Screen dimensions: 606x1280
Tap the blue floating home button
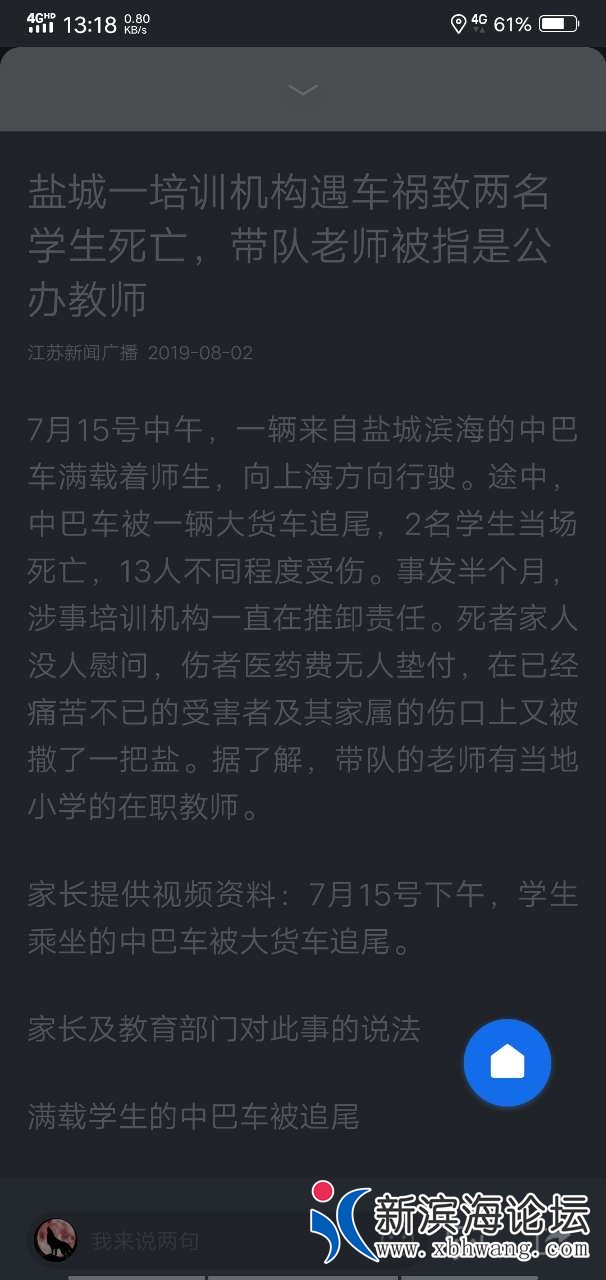507,1062
